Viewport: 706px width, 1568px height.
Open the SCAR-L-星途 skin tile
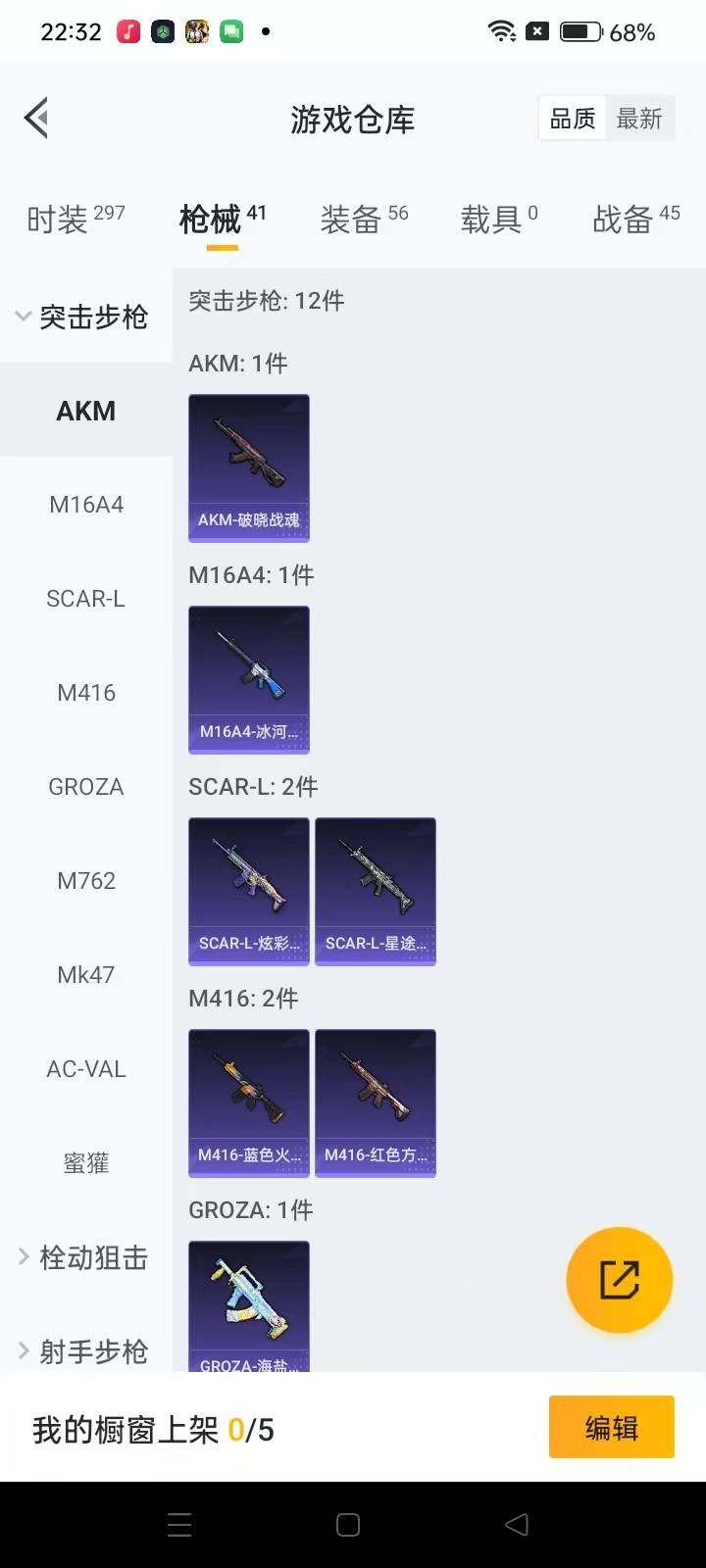[x=376, y=891]
